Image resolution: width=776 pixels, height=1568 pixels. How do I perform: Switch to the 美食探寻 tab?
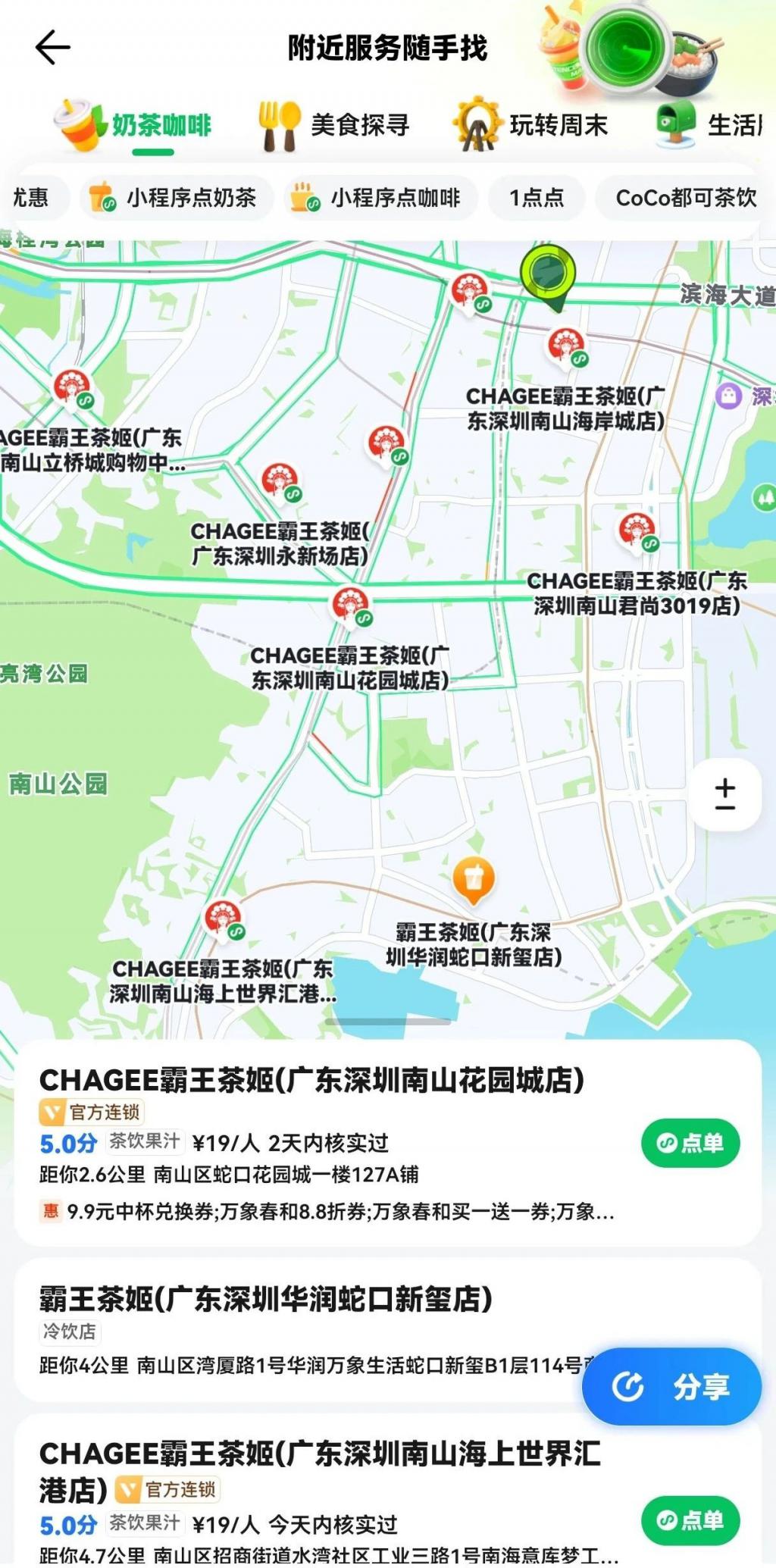pyautogui.click(x=334, y=125)
